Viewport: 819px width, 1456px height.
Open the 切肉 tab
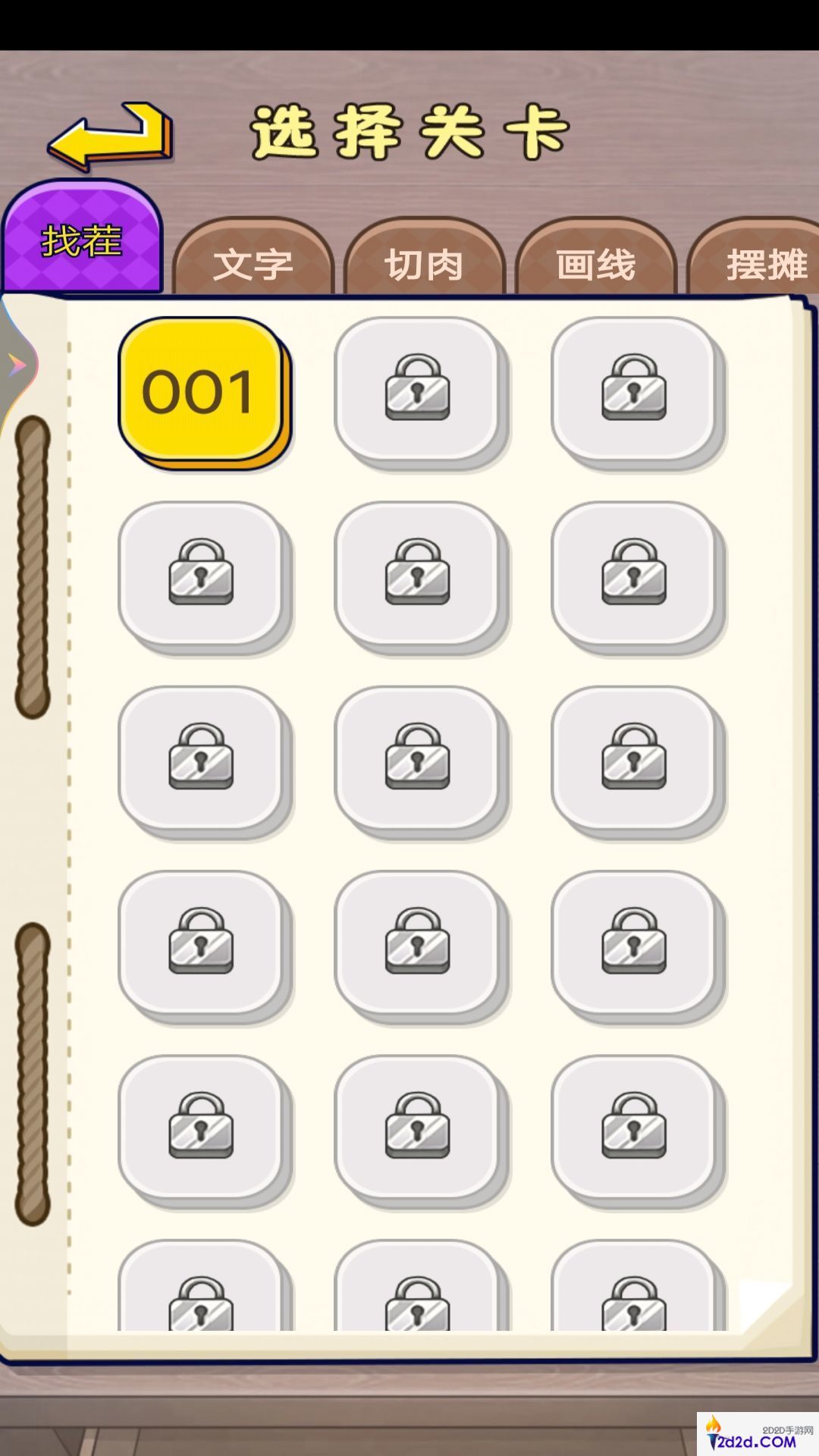(424, 263)
